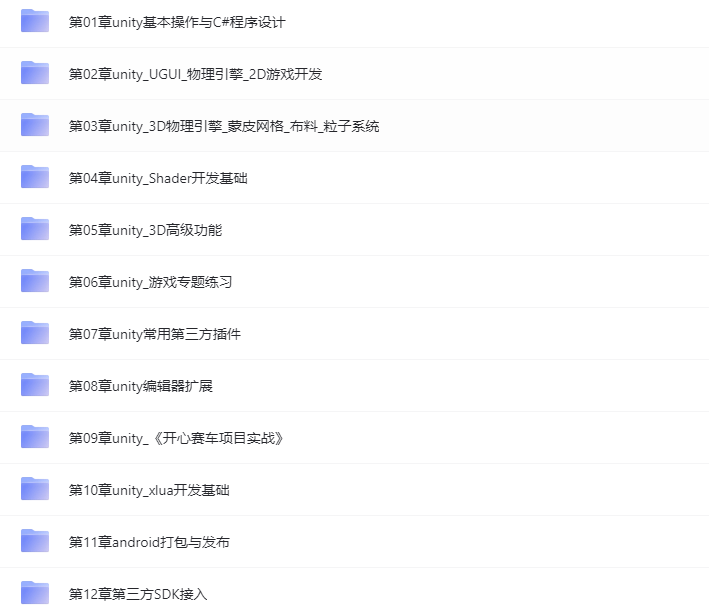The height and width of the screenshot is (607, 709).
Task: Open folder 第05章unity_3D高级功能
Action: (145, 230)
